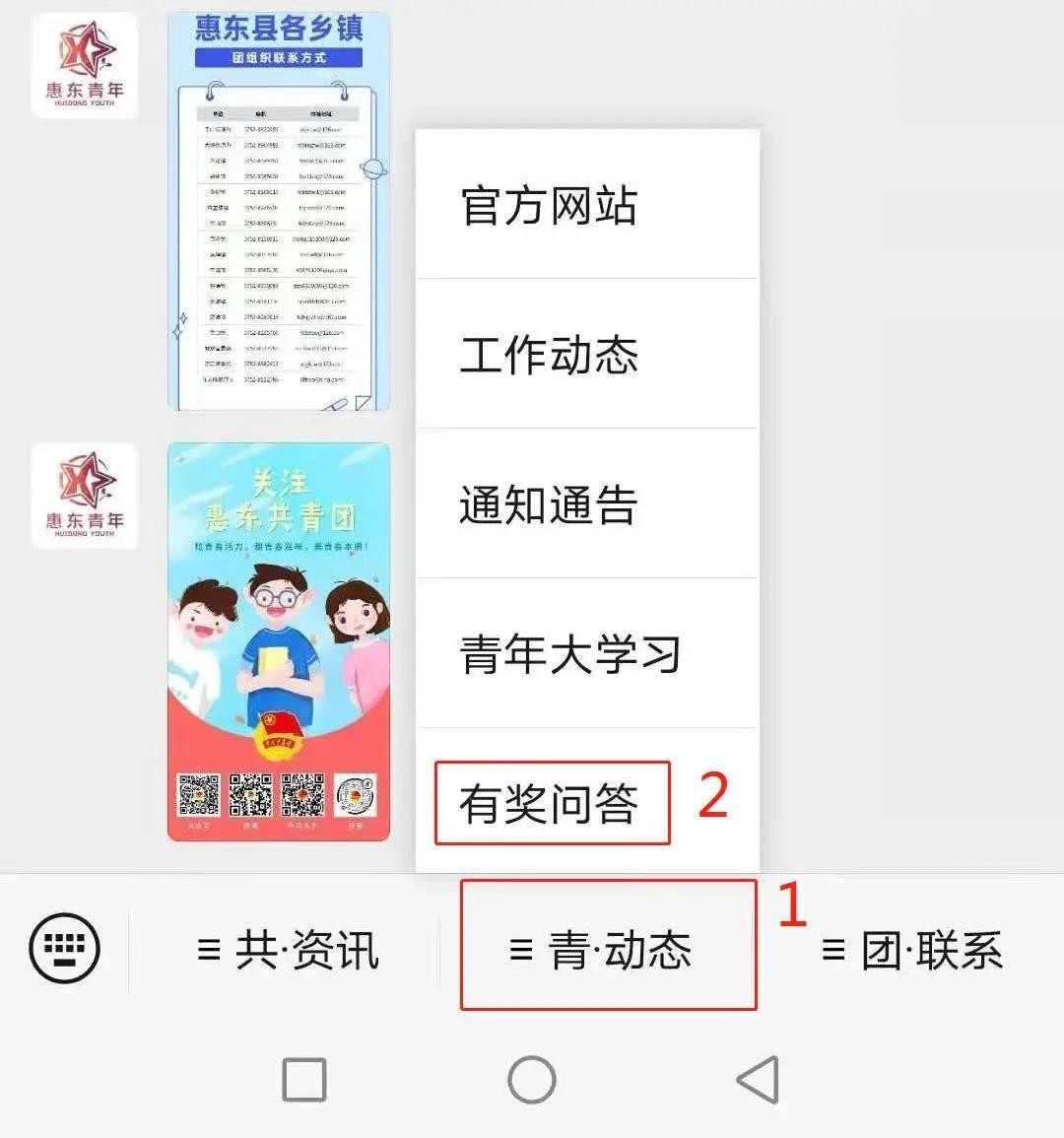Viewport: 1064px width, 1138px height.
Task: Choose 青年大学习 menu entry
Action: [x=586, y=654]
